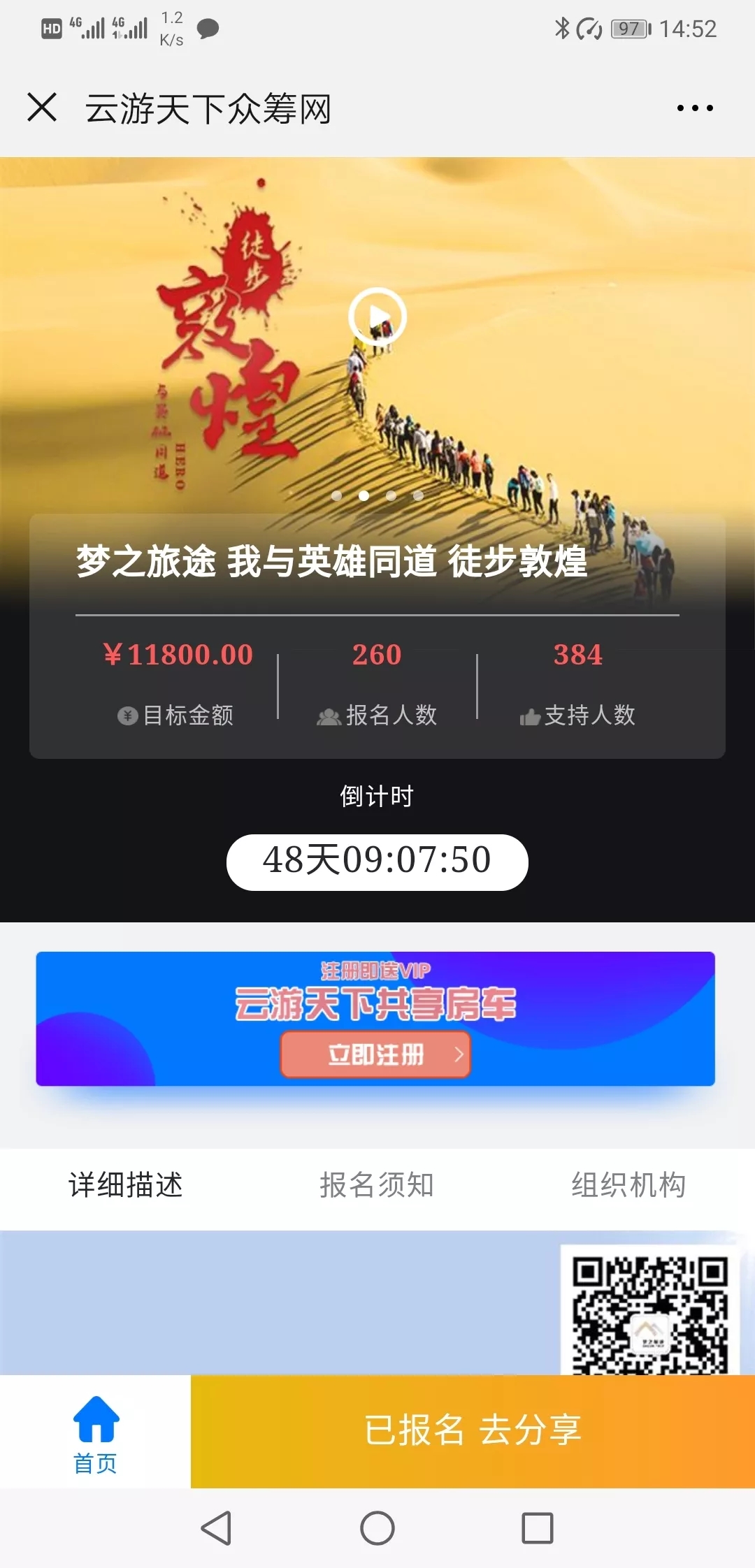The height and width of the screenshot is (1568, 755).
Task: Go back with system back button
Action: (216, 1527)
